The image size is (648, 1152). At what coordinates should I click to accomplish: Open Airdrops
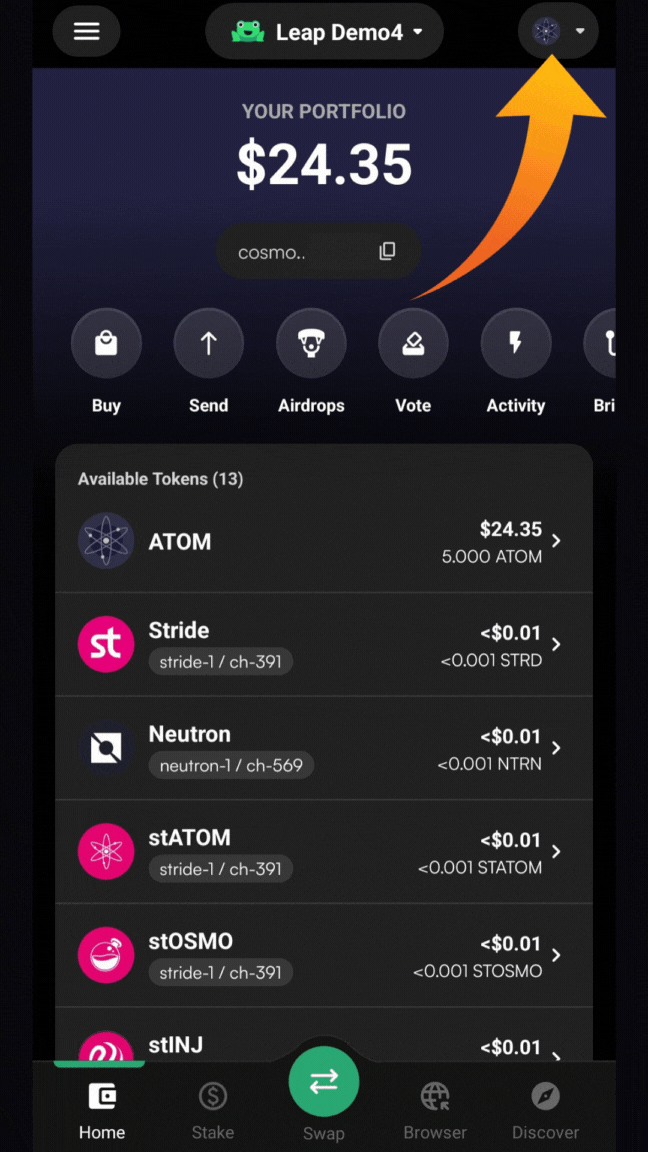click(311, 345)
